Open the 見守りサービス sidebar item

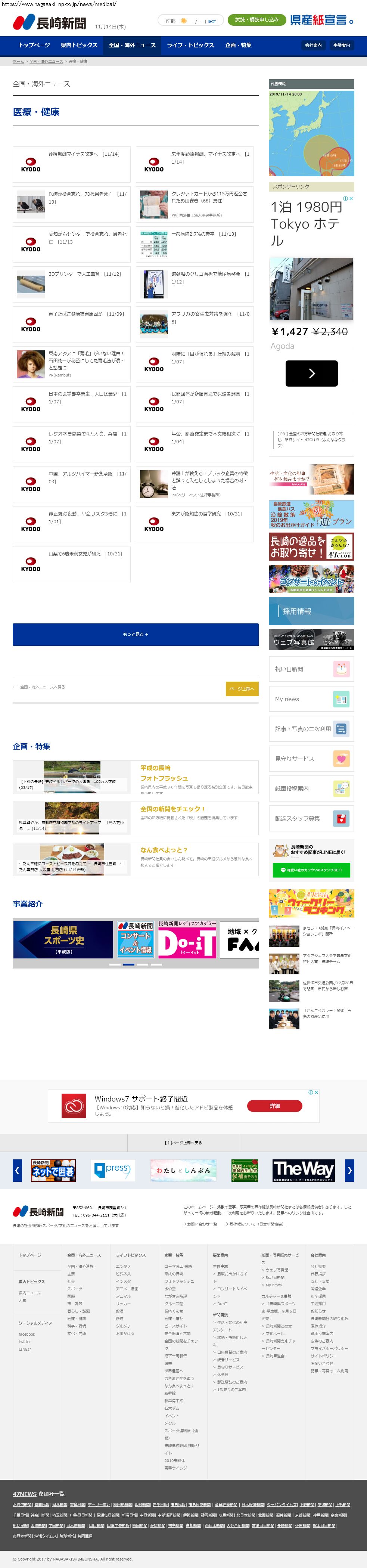[311, 759]
